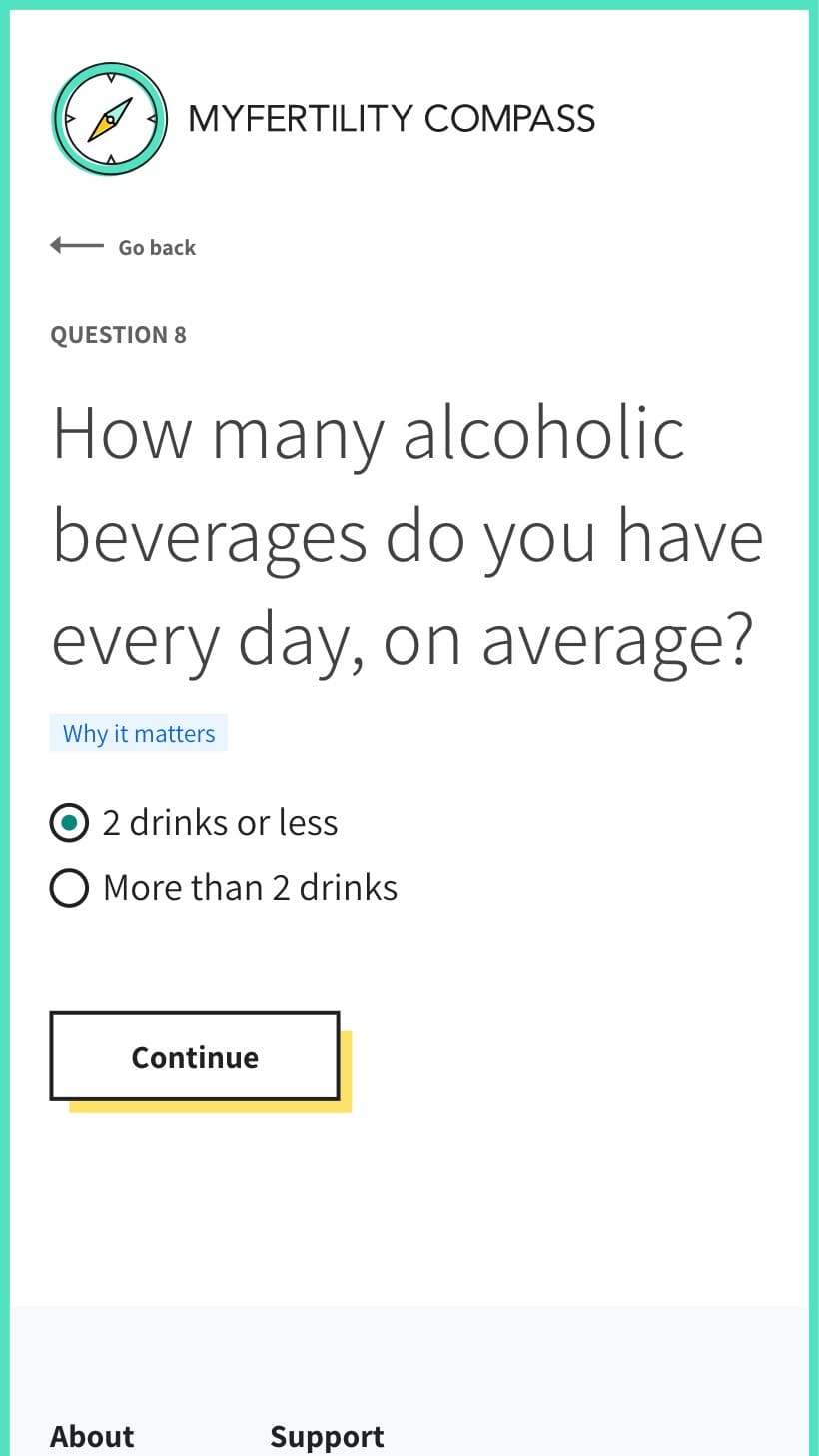This screenshot has width=819, height=1456.
Task: Go back to the previous question
Action: pos(123,247)
